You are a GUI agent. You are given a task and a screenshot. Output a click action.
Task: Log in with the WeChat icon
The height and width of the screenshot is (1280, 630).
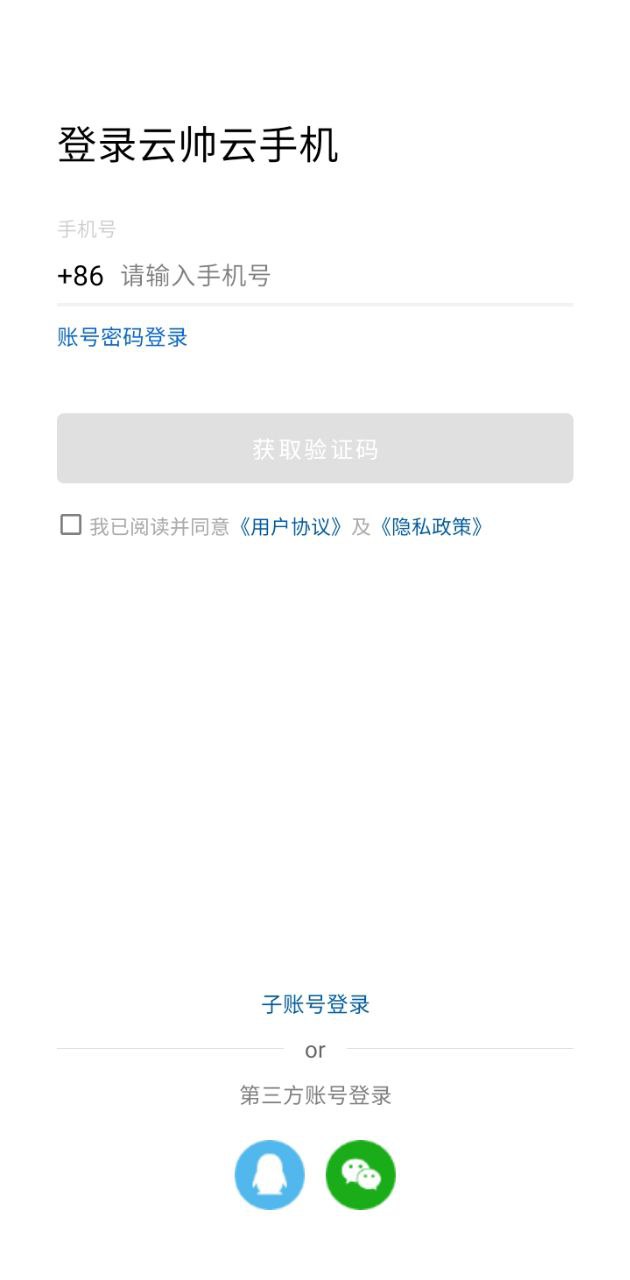tap(361, 1175)
